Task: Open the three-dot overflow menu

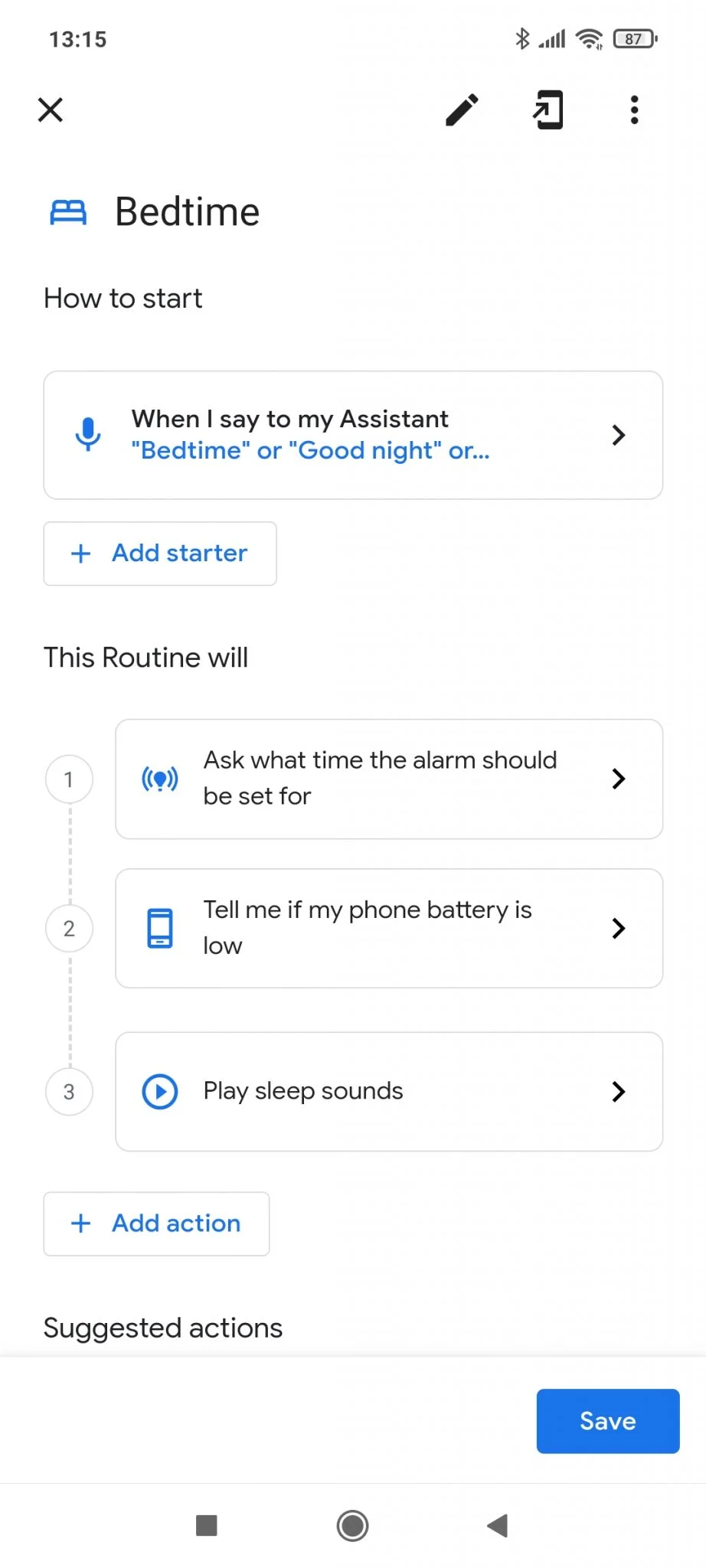Action: pos(634,110)
